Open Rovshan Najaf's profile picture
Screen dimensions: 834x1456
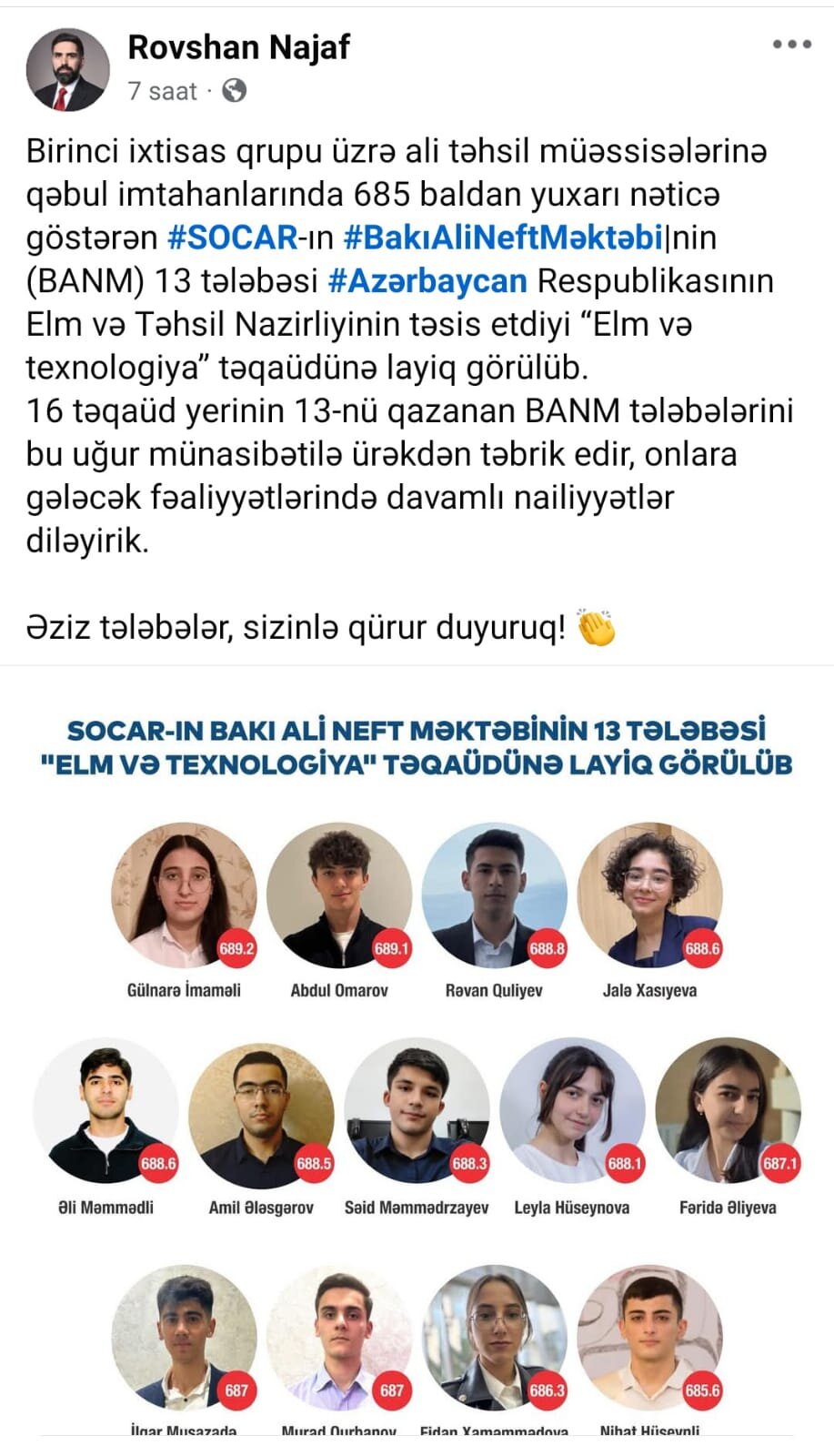(67, 70)
